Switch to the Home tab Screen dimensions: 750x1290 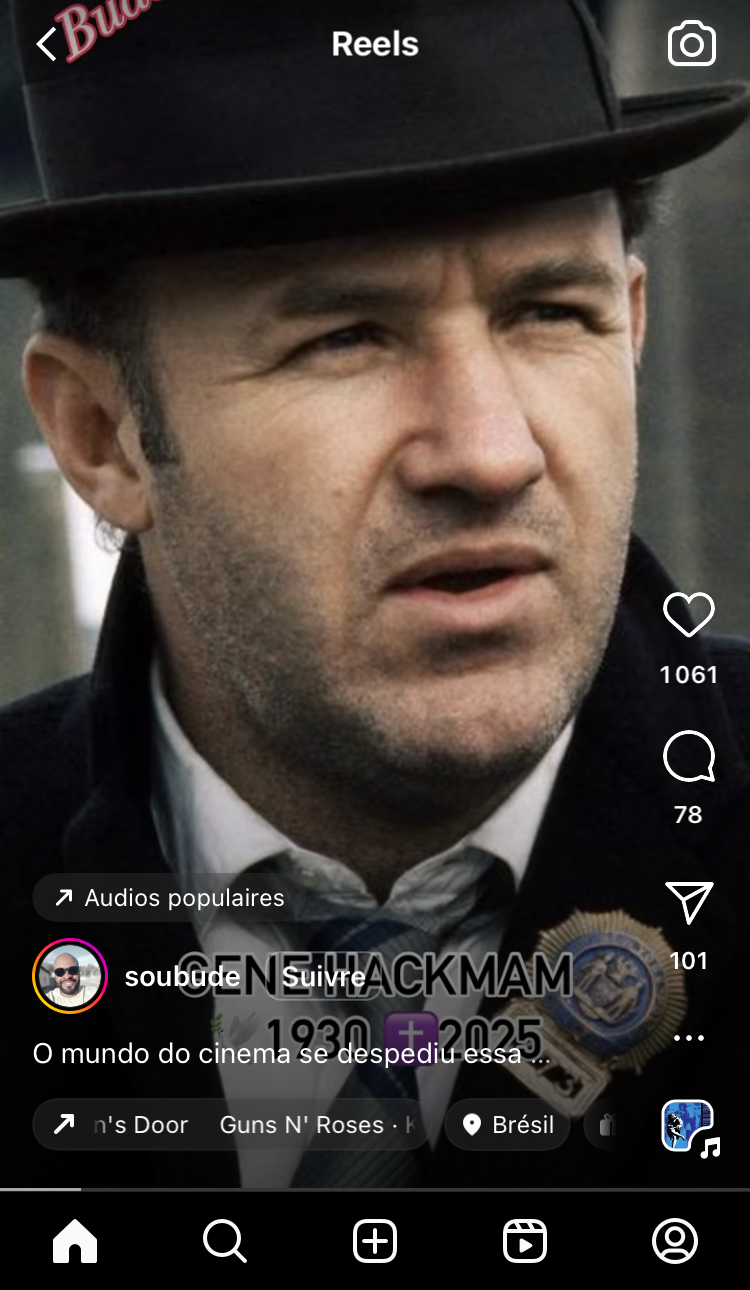75,1241
